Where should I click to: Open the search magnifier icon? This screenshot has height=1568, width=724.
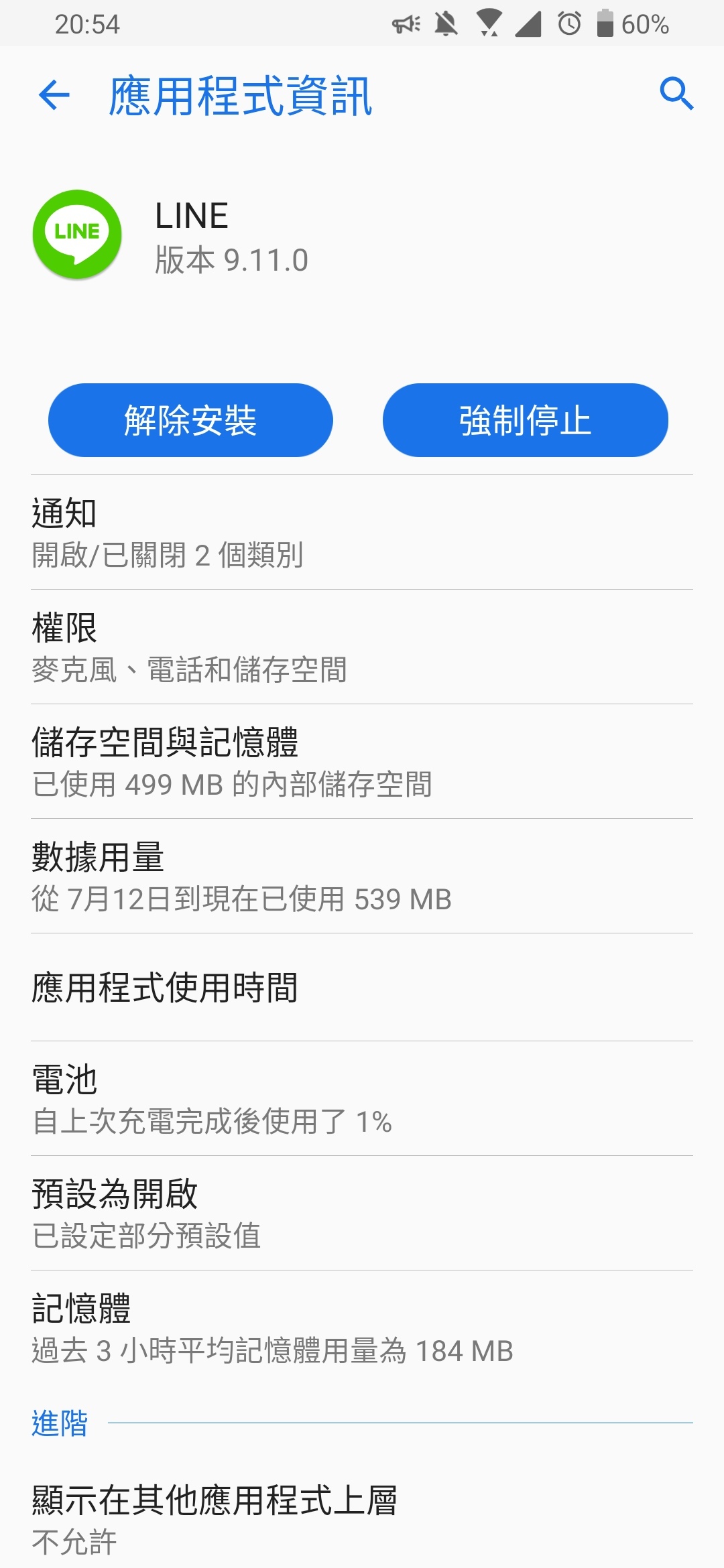[676, 94]
